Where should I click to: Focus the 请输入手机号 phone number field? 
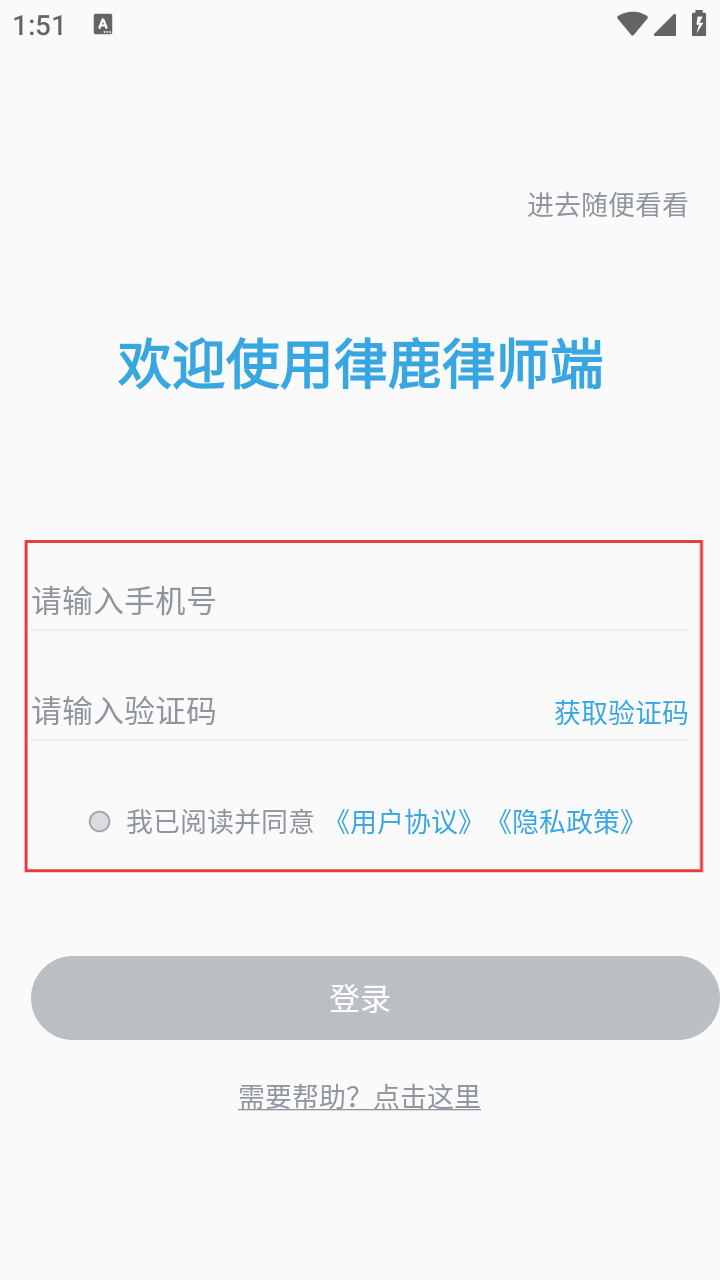coord(360,602)
